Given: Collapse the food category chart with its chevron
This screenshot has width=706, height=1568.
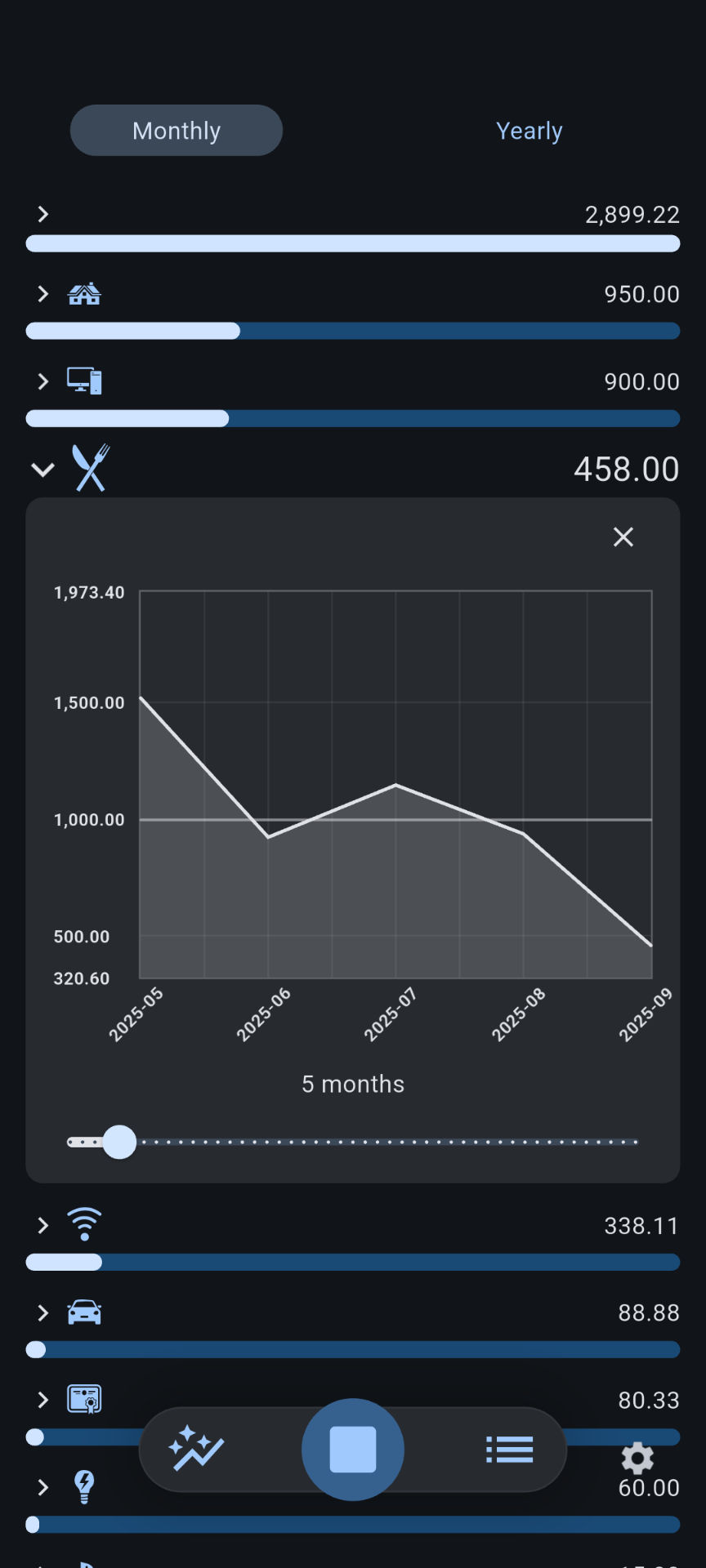Looking at the screenshot, I should click(42, 468).
